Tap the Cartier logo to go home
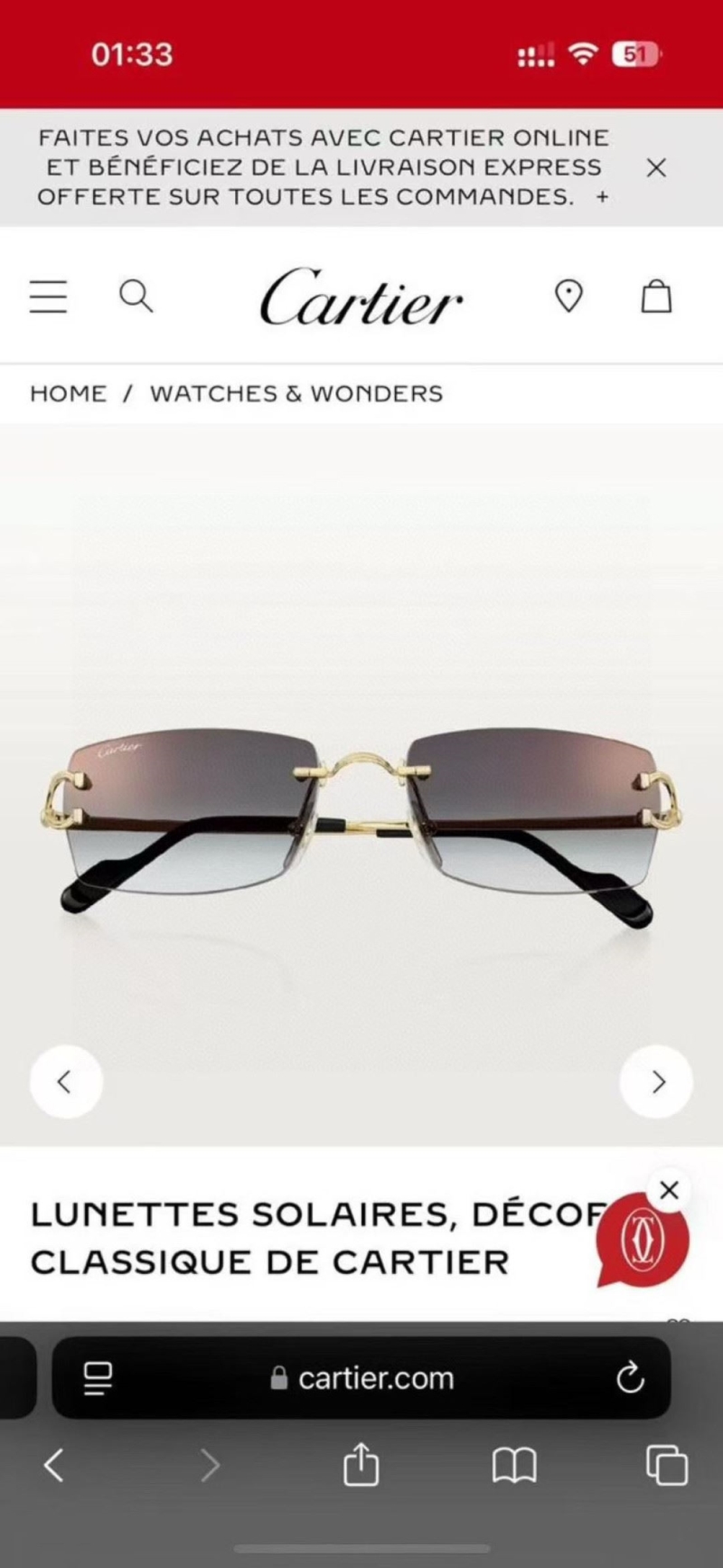The width and height of the screenshot is (723, 1568). [x=361, y=297]
